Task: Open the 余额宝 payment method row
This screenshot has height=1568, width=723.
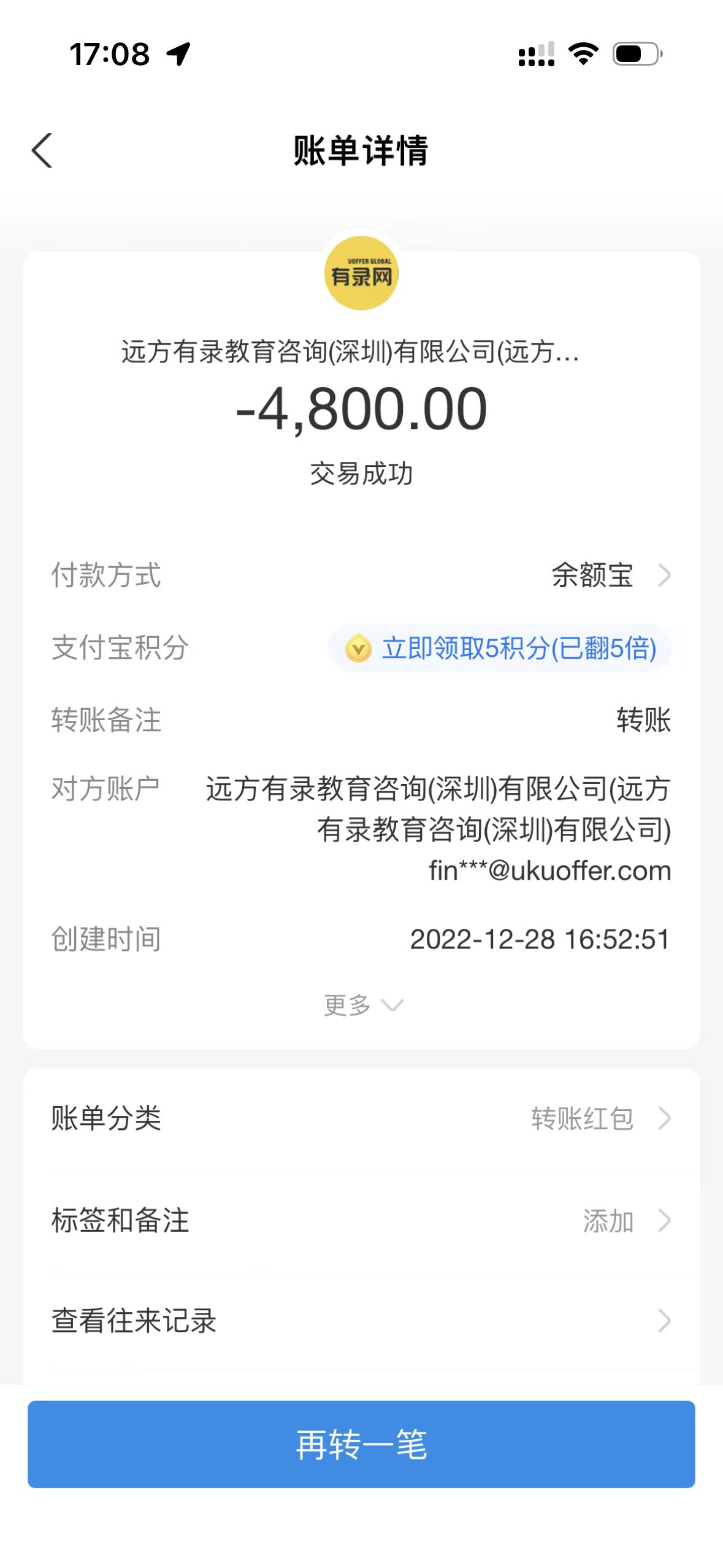Action: pyautogui.click(x=607, y=575)
